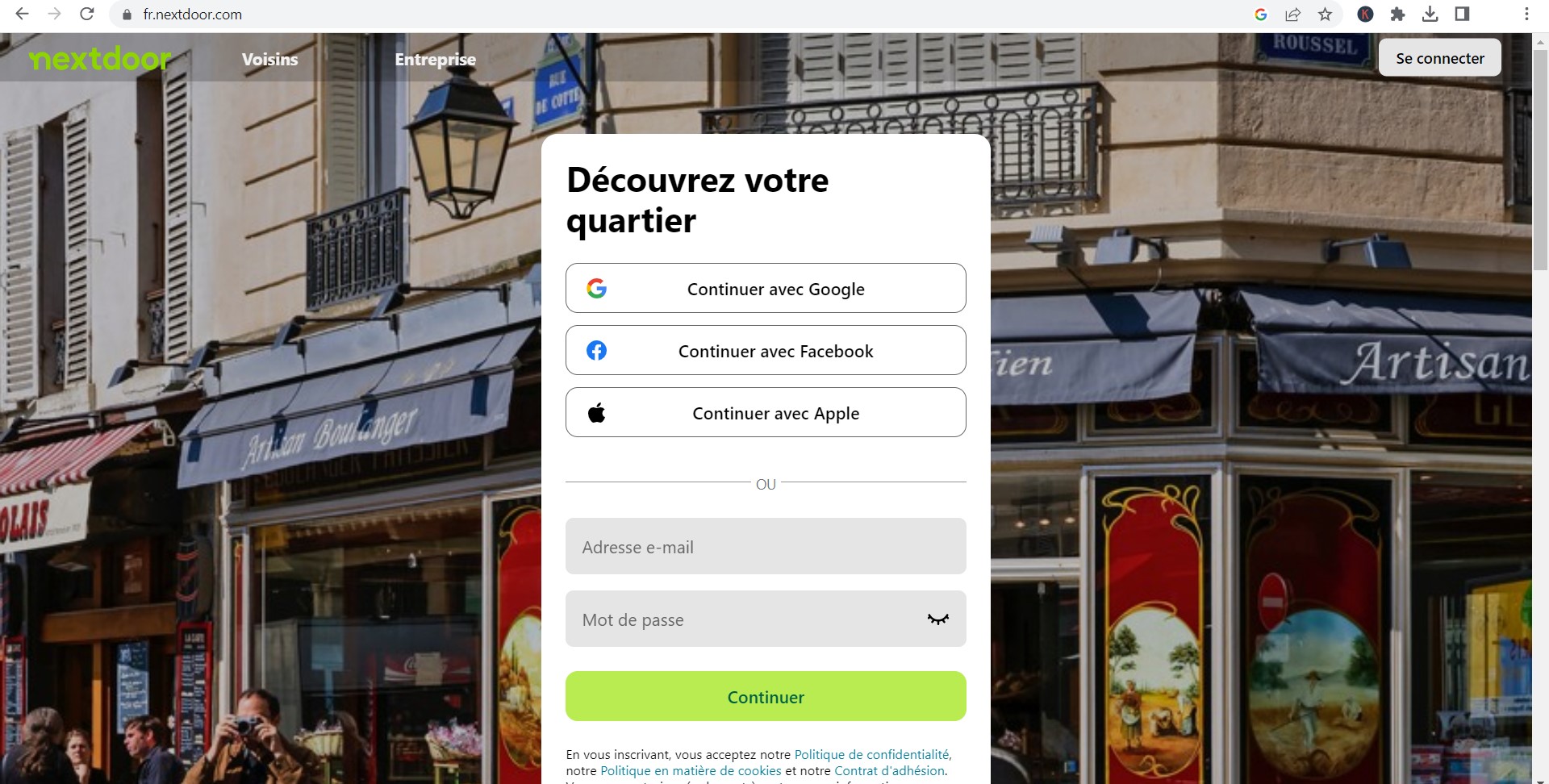Open Politique de confidentialité link

coord(871,755)
